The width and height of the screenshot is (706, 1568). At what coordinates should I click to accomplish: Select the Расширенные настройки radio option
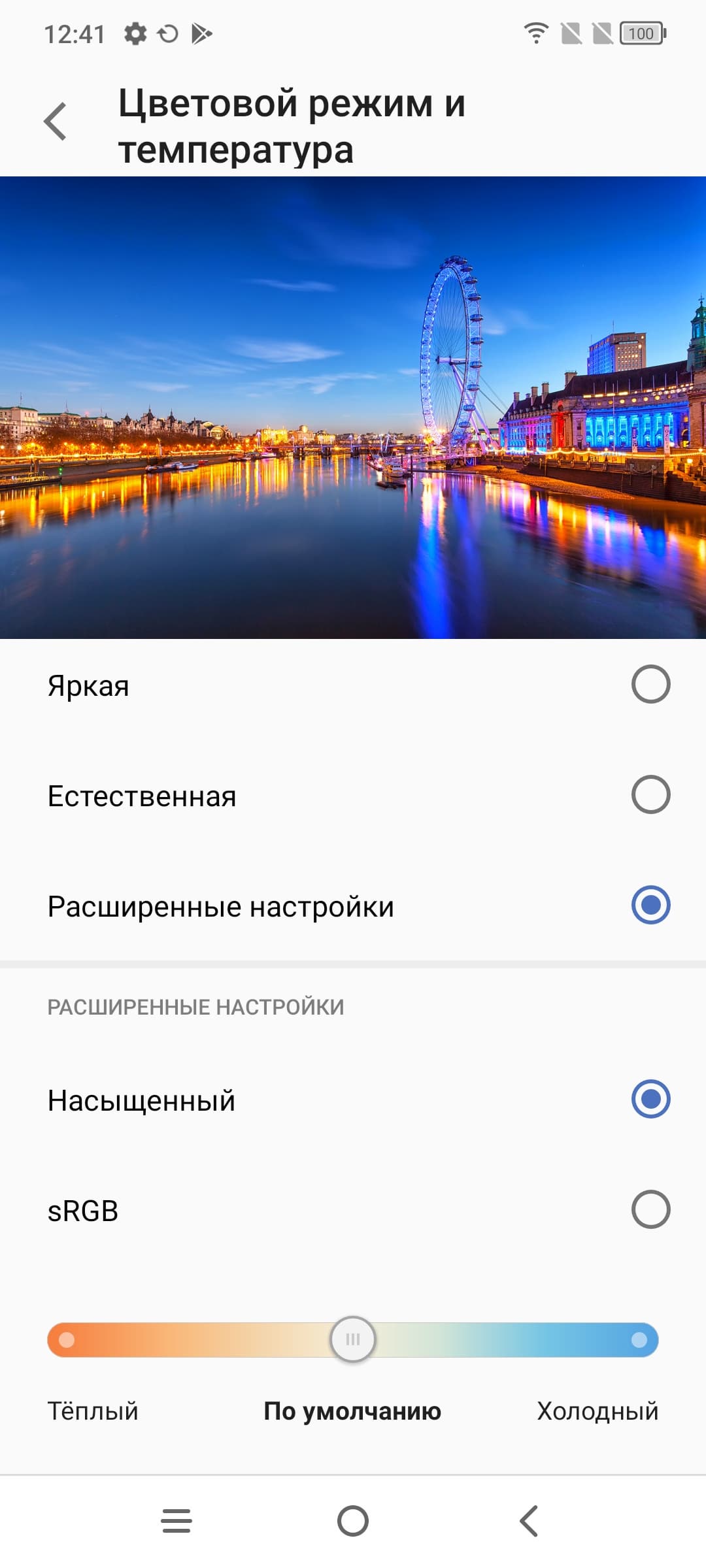[650, 905]
